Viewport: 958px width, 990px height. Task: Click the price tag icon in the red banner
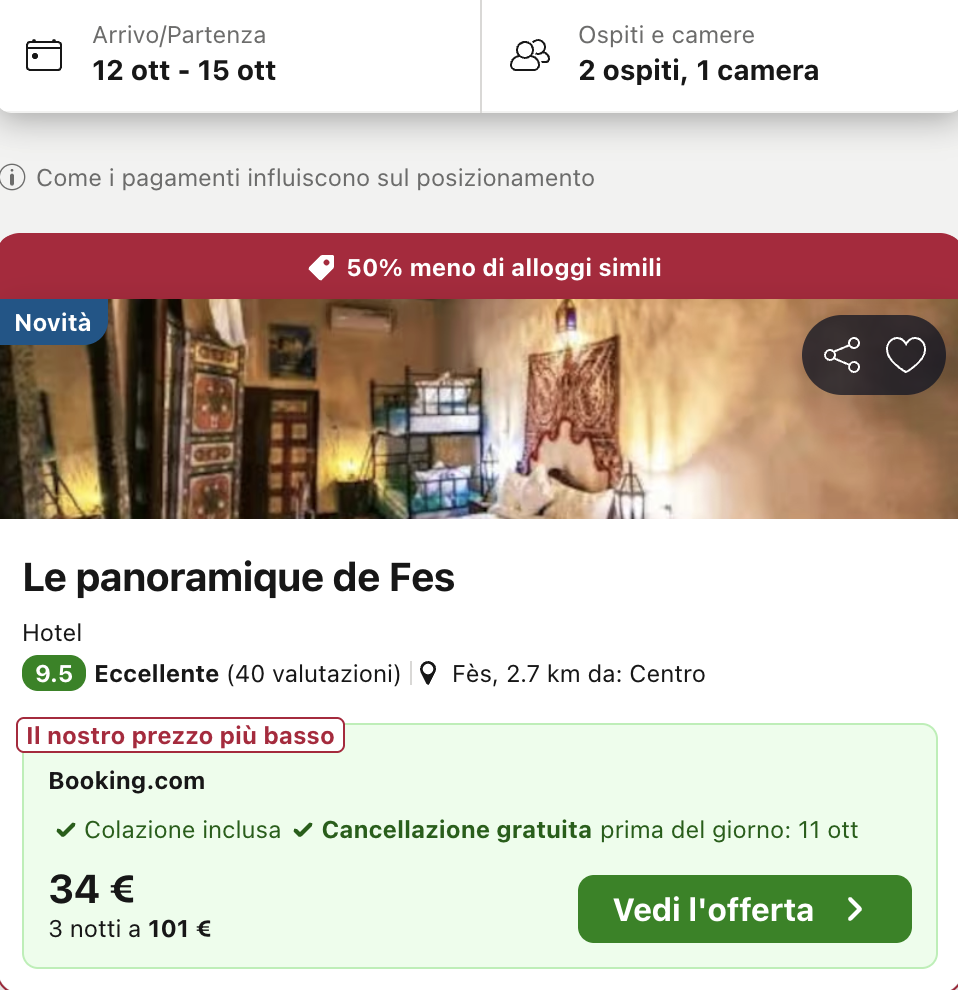(x=323, y=267)
